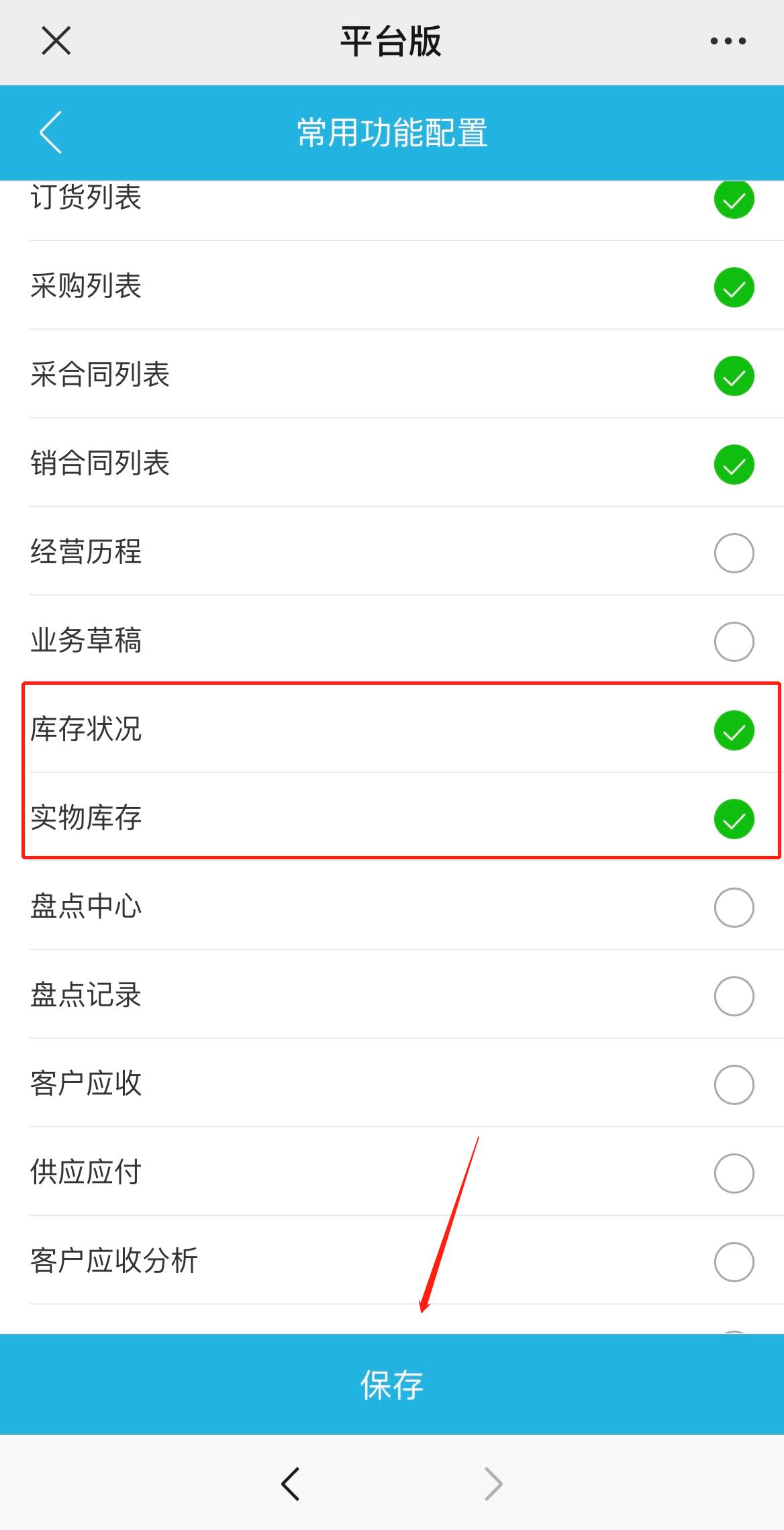Enable 供应应付
Image resolution: width=784 pixels, height=1530 pixels.
[734, 1174]
